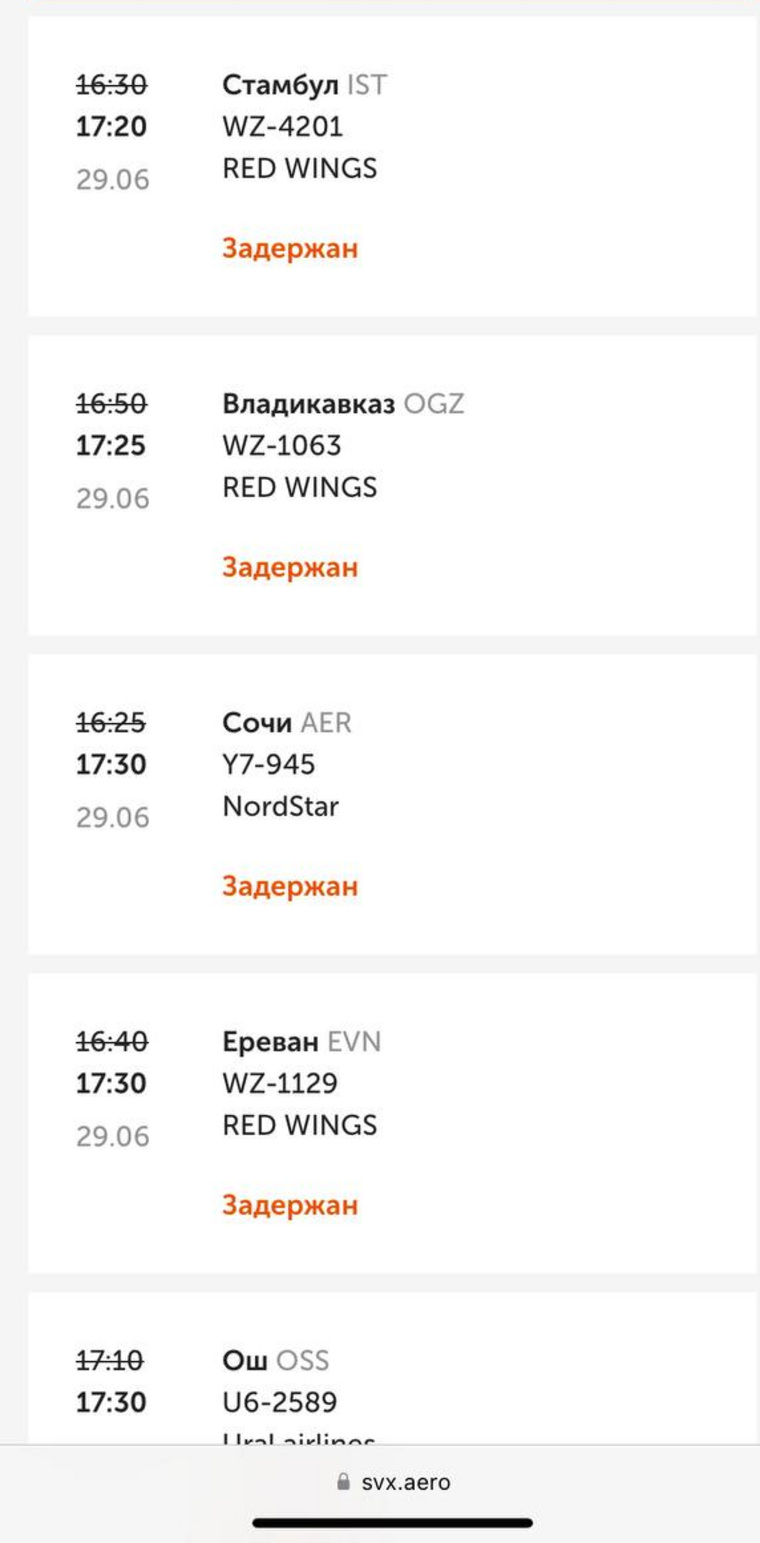Open the Владикавказ WZ-1063 flight card
760x1543 pixels.
[392, 485]
